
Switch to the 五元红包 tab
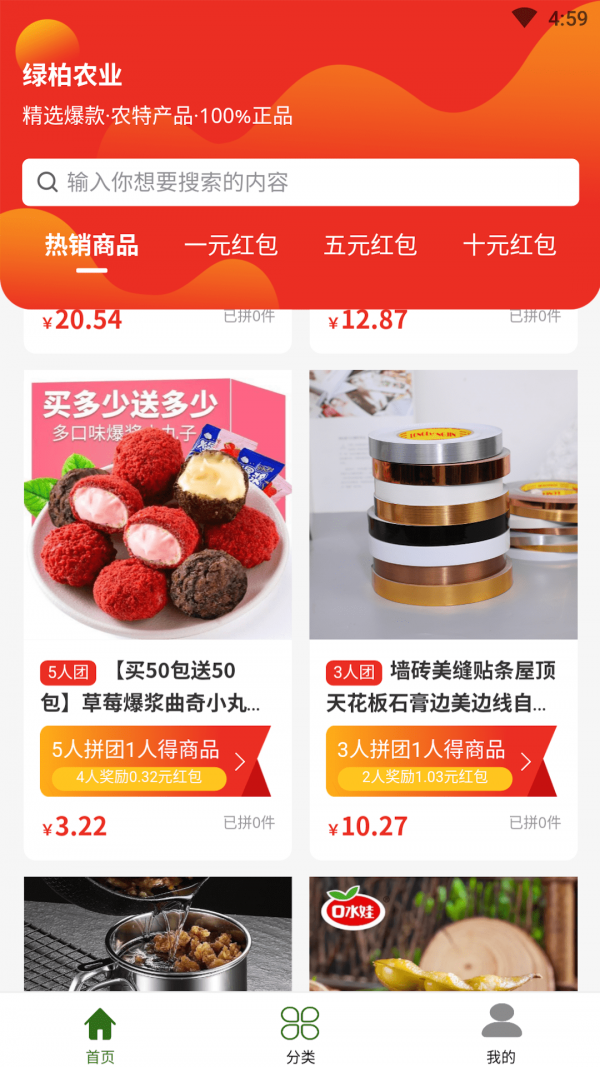370,245
